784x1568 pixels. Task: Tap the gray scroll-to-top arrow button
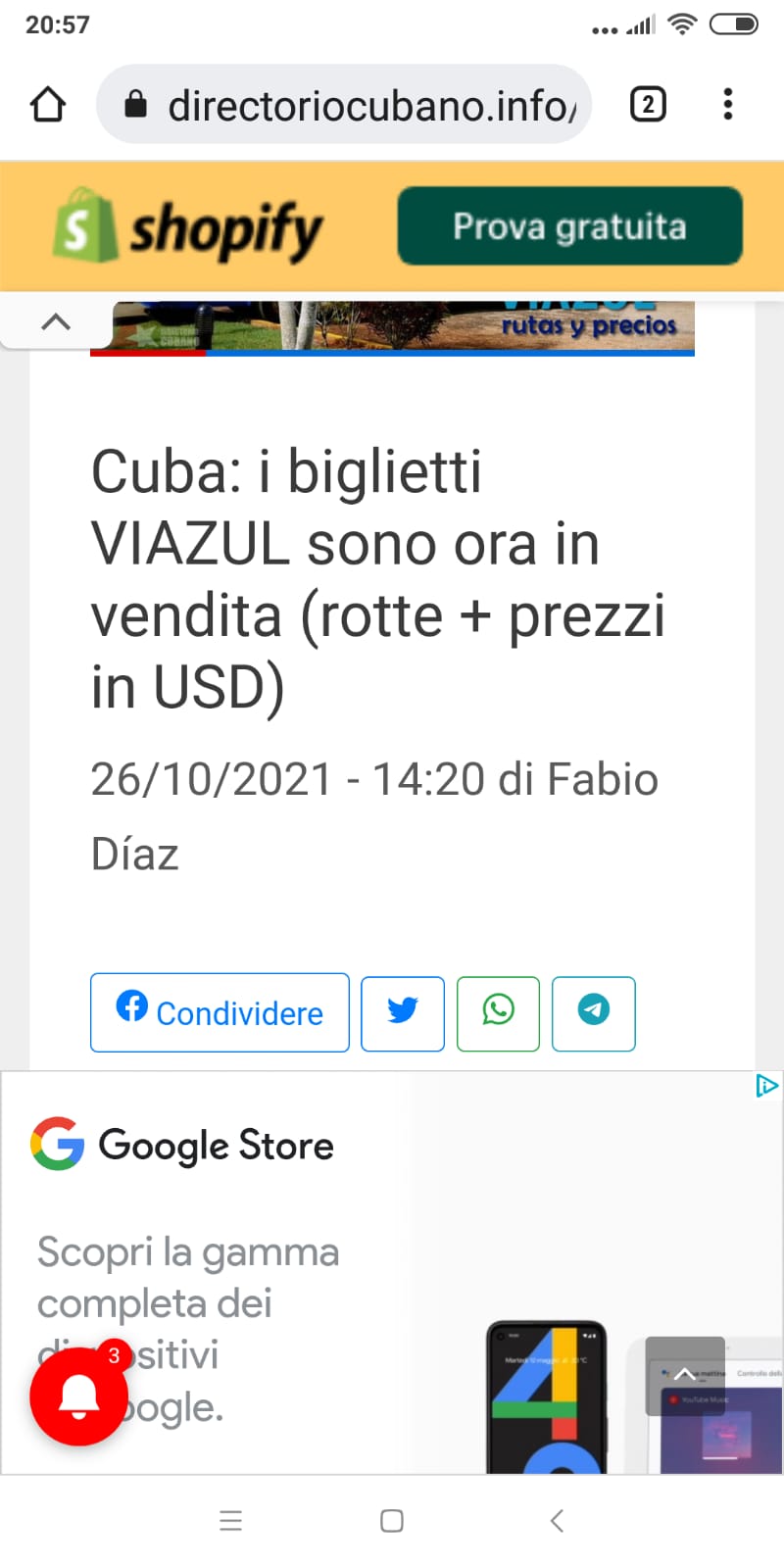pos(685,1374)
